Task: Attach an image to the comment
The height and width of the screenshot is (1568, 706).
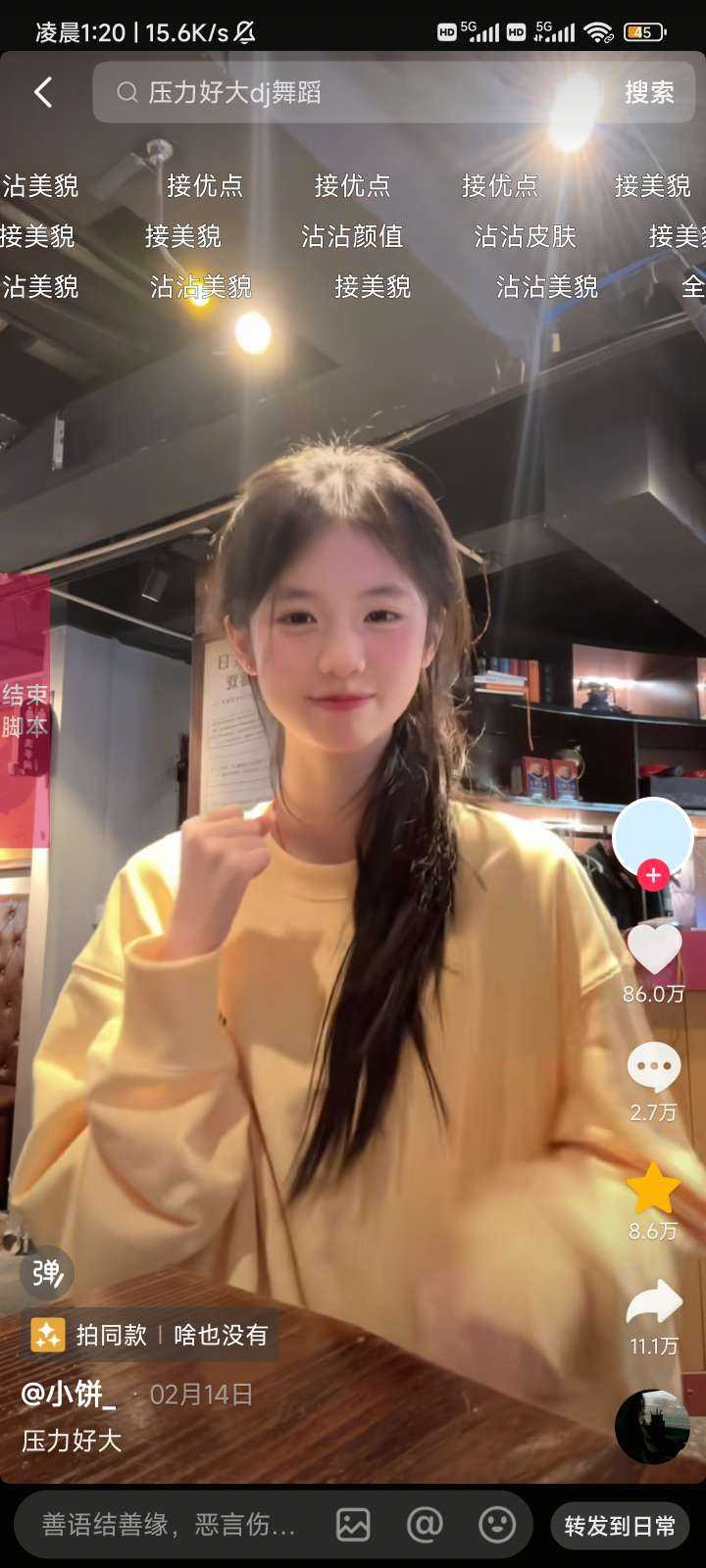Action: [x=353, y=1525]
